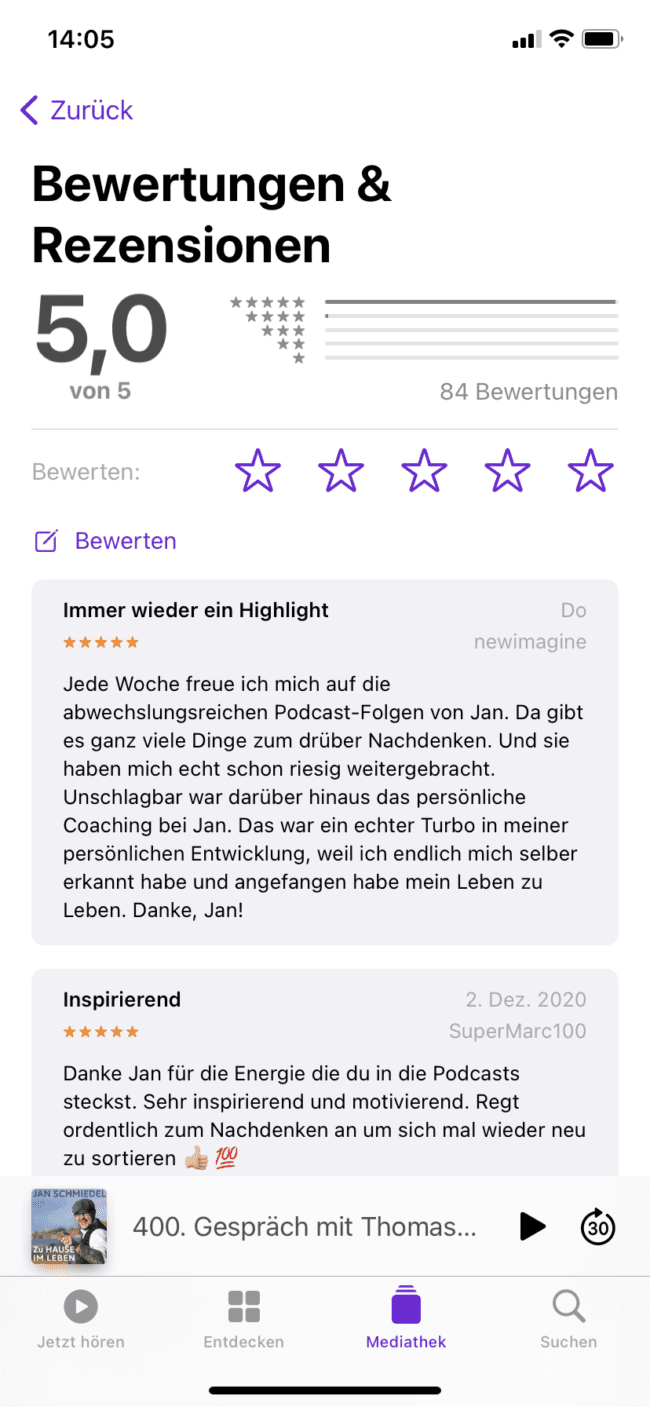
Task: Give a three-star rating
Action: [425, 471]
